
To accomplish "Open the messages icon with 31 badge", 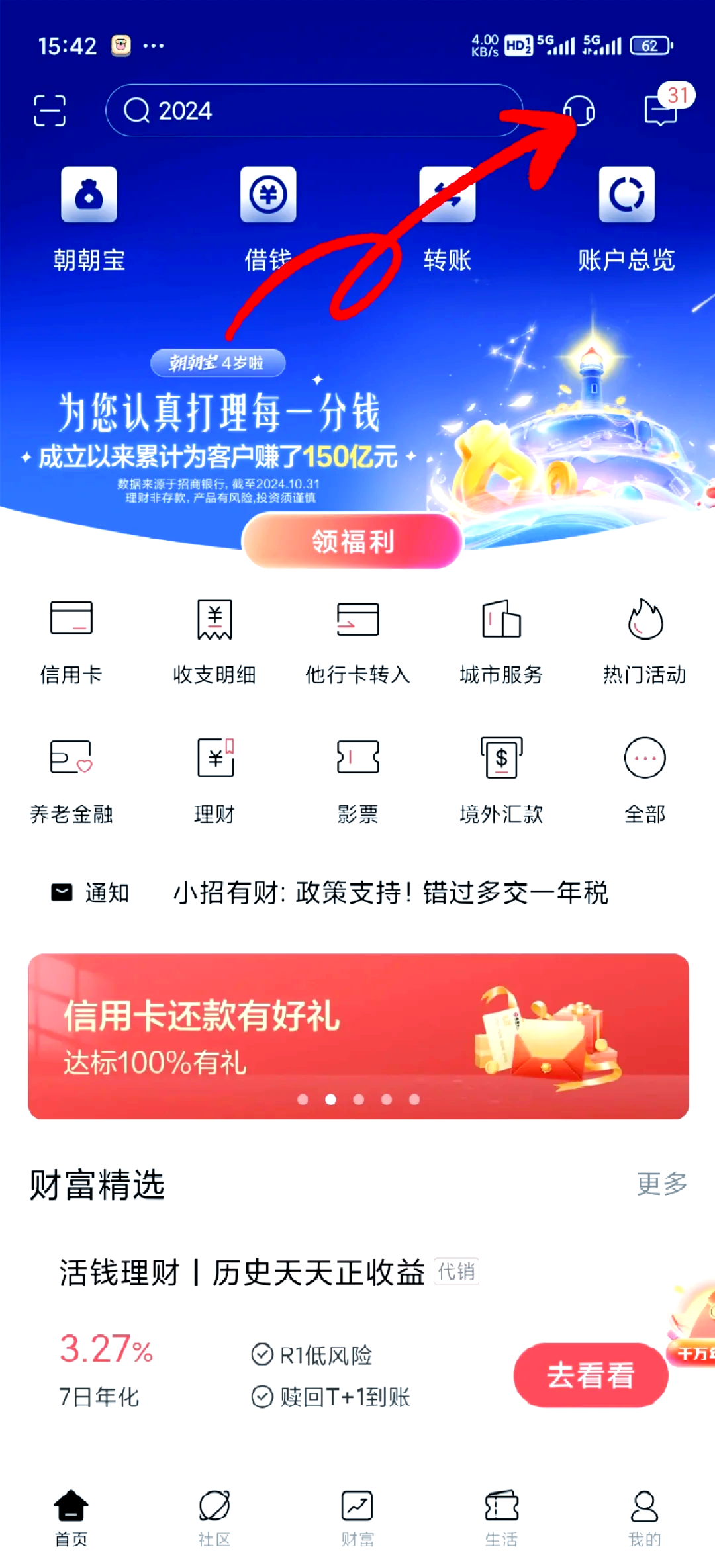I will pyautogui.click(x=661, y=109).
